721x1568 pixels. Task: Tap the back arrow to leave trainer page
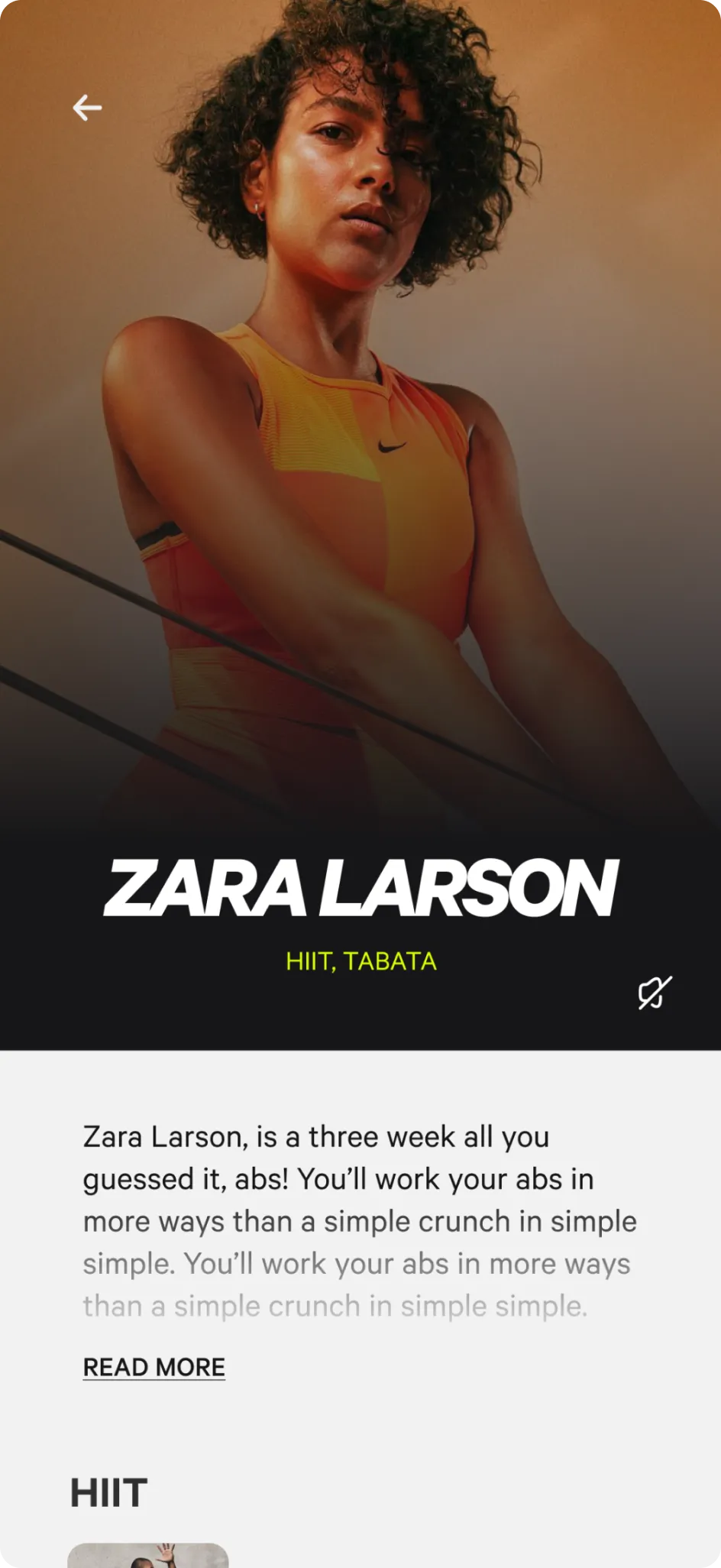(86, 108)
